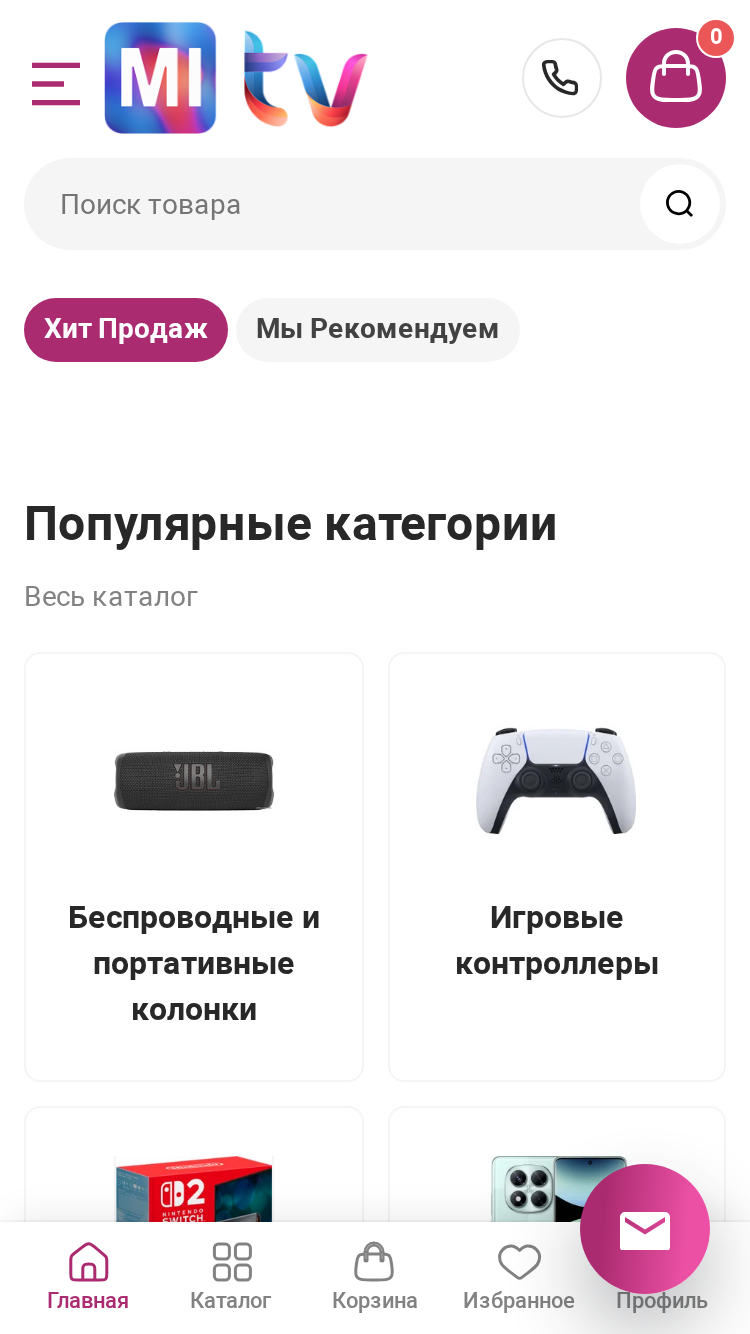Switch to "Мы Рекомендуем" chip
The image size is (750, 1334).
[x=378, y=329]
